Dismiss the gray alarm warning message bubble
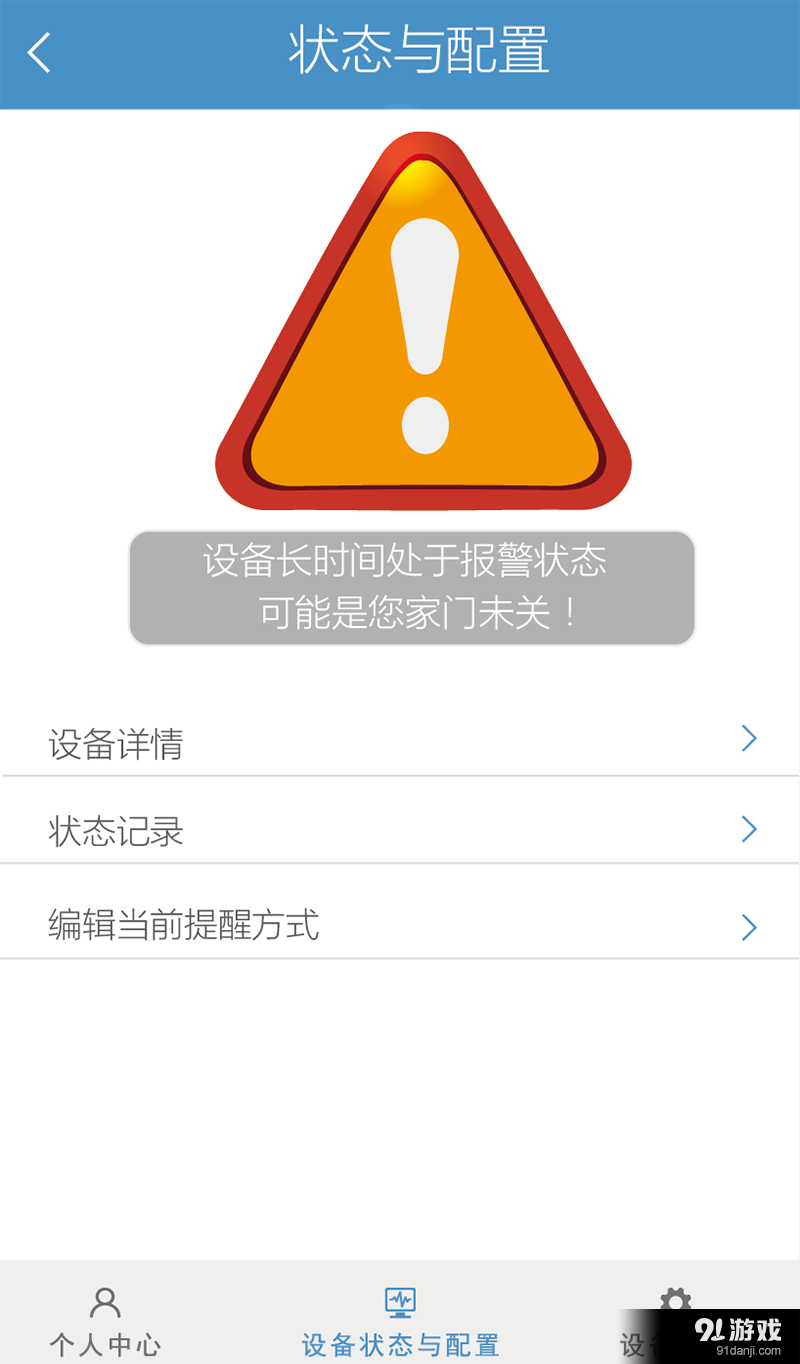The image size is (800, 1364). [x=410, y=587]
